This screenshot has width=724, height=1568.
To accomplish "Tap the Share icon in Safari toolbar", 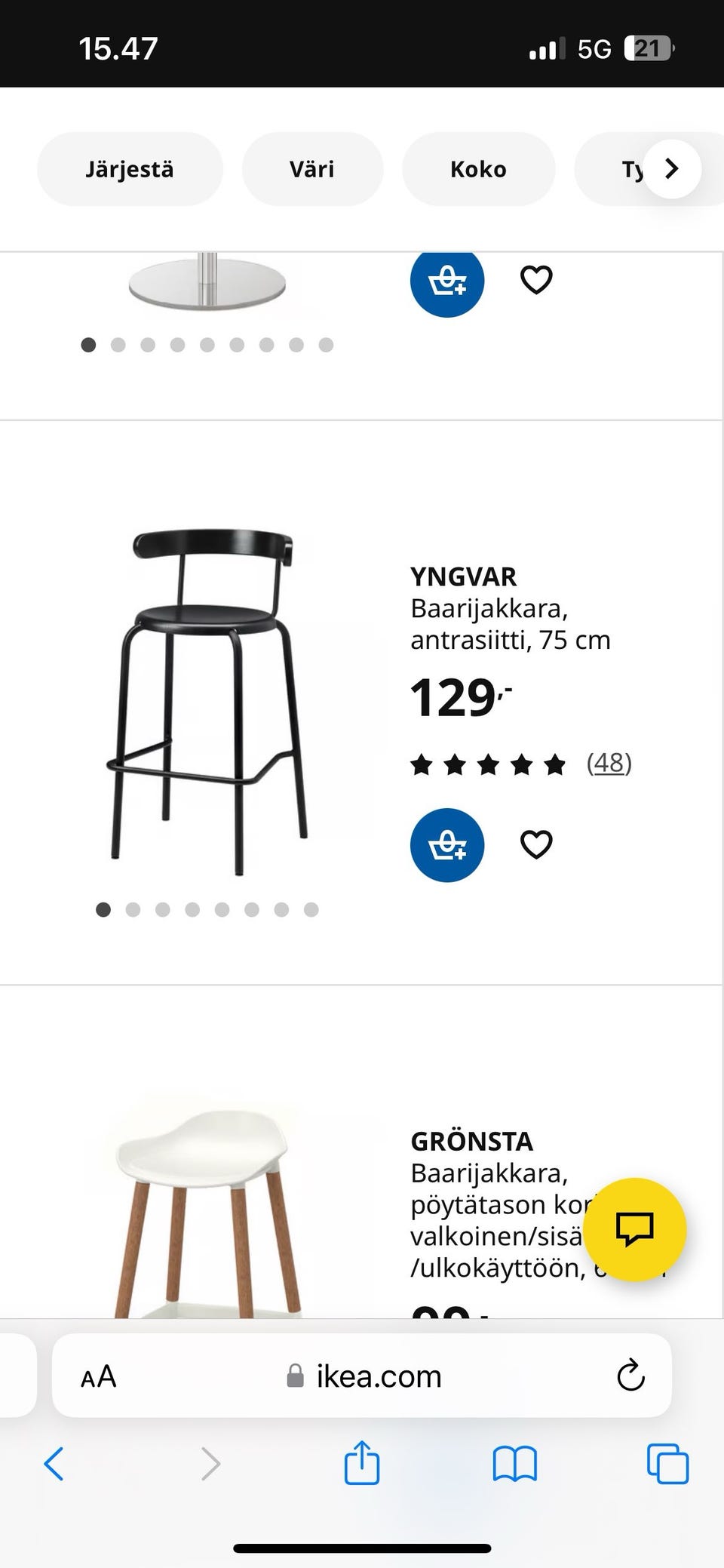I will click(362, 1465).
